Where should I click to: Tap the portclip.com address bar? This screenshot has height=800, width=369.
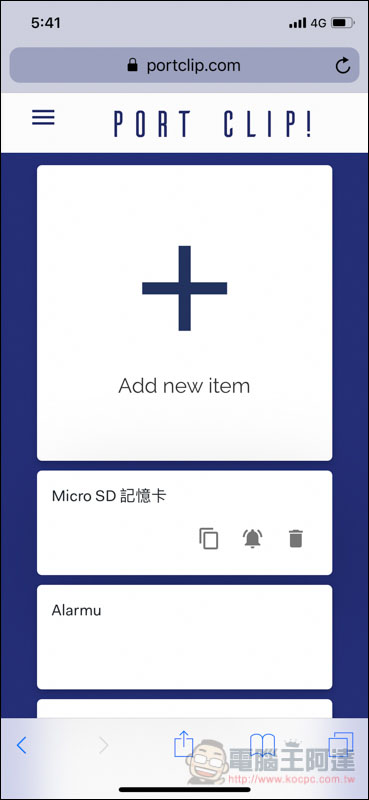click(x=184, y=65)
